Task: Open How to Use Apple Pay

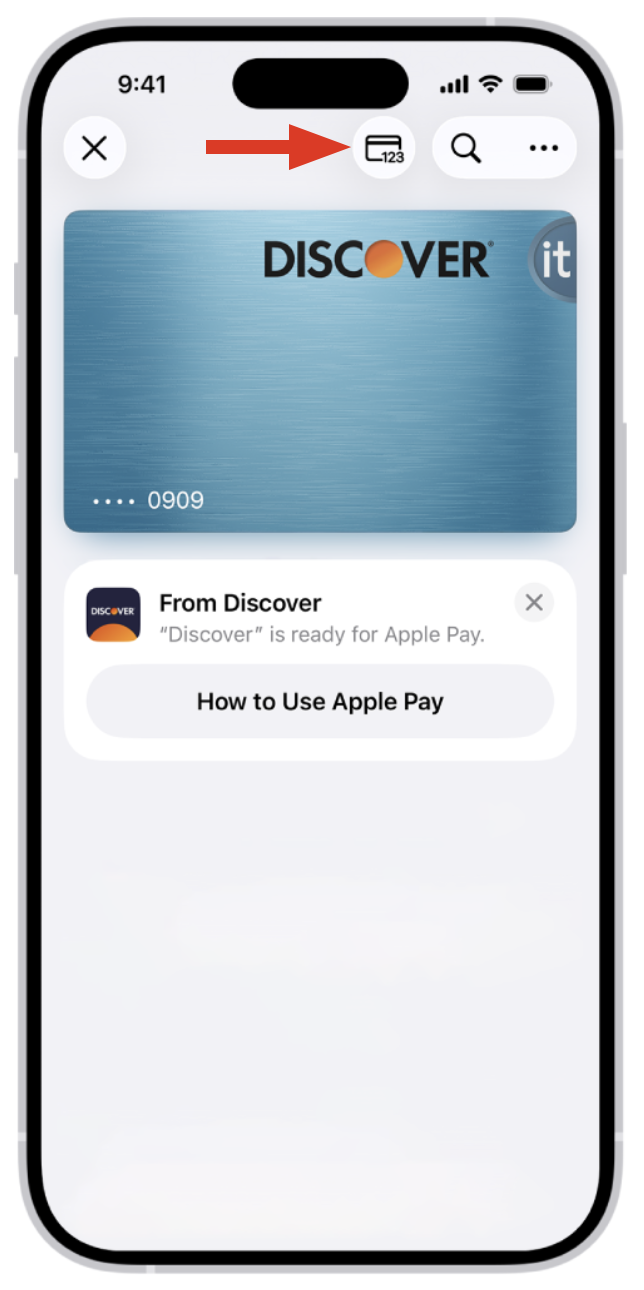Action: click(320, 702)
